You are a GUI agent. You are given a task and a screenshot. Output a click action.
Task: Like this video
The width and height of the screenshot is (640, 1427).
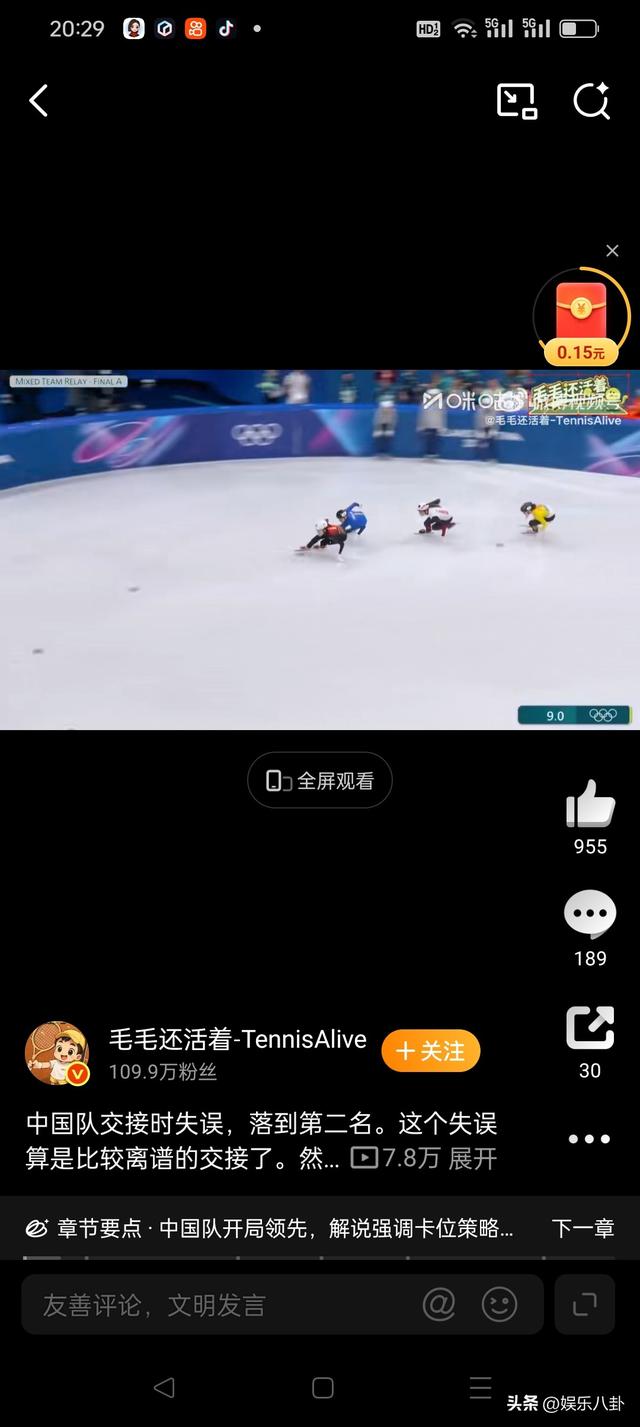(x=590, y=803)
